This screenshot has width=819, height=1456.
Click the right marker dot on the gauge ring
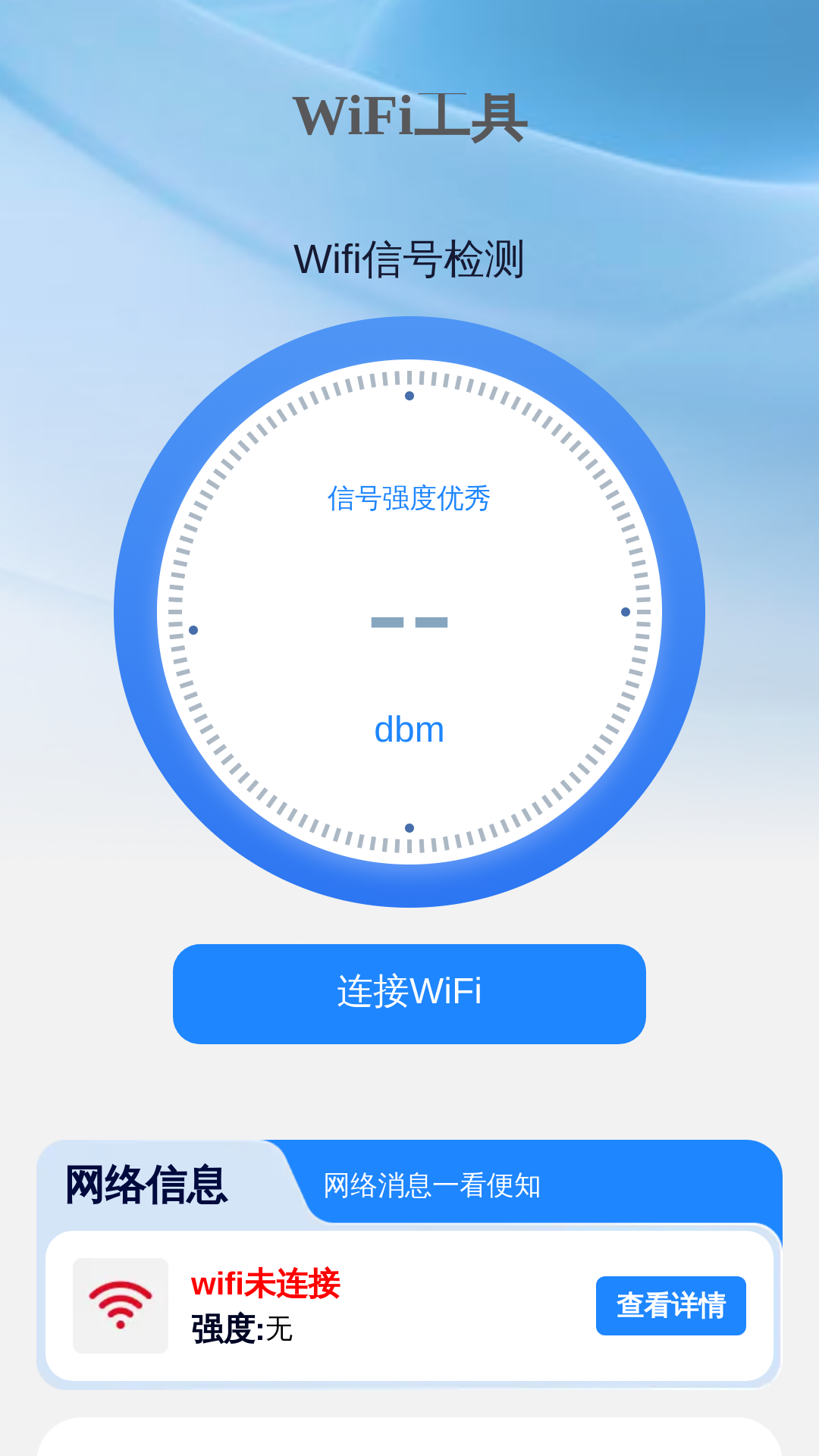(624, 610)
